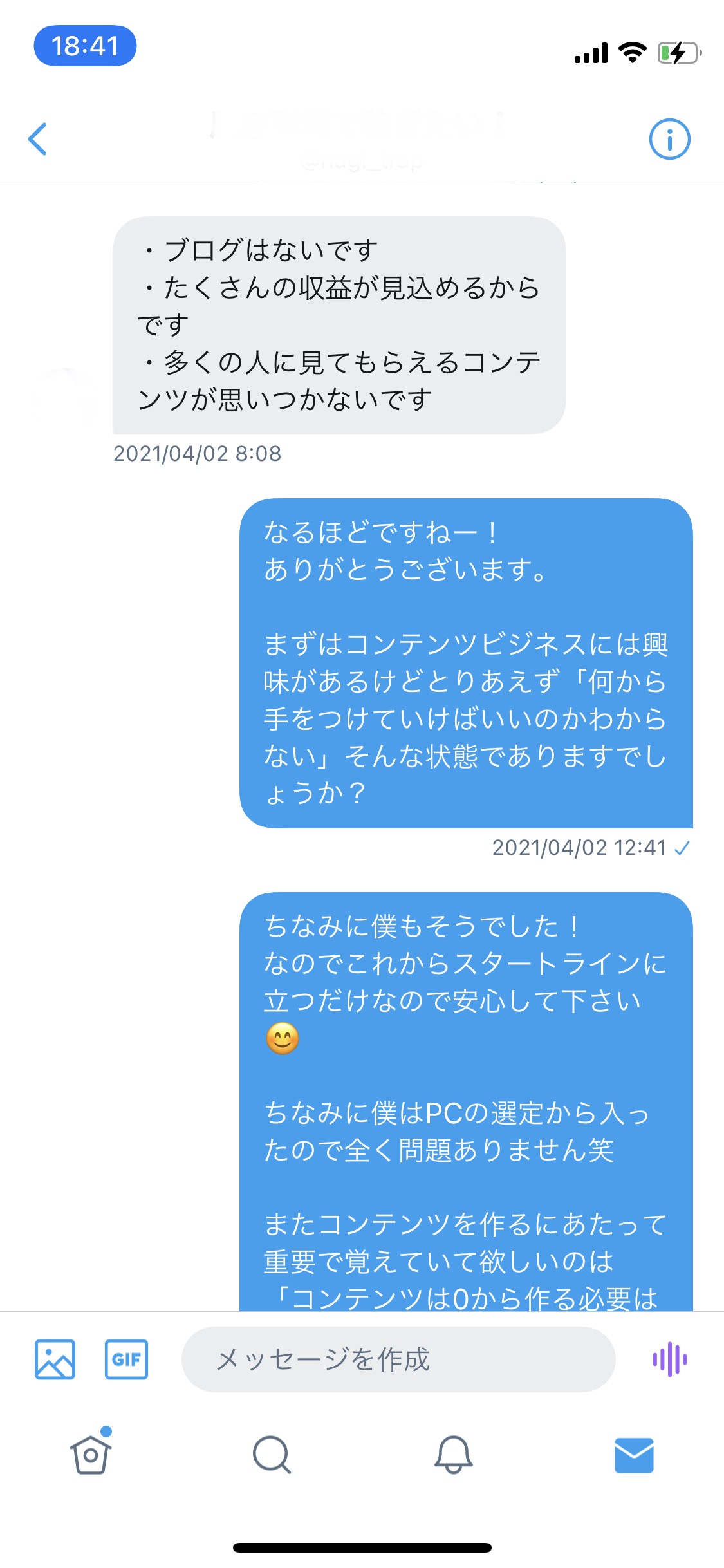The width and height of the screenshot is (724, 1568).
Task: Attach a photo to the message
Action: click(x=55, y=1359)
